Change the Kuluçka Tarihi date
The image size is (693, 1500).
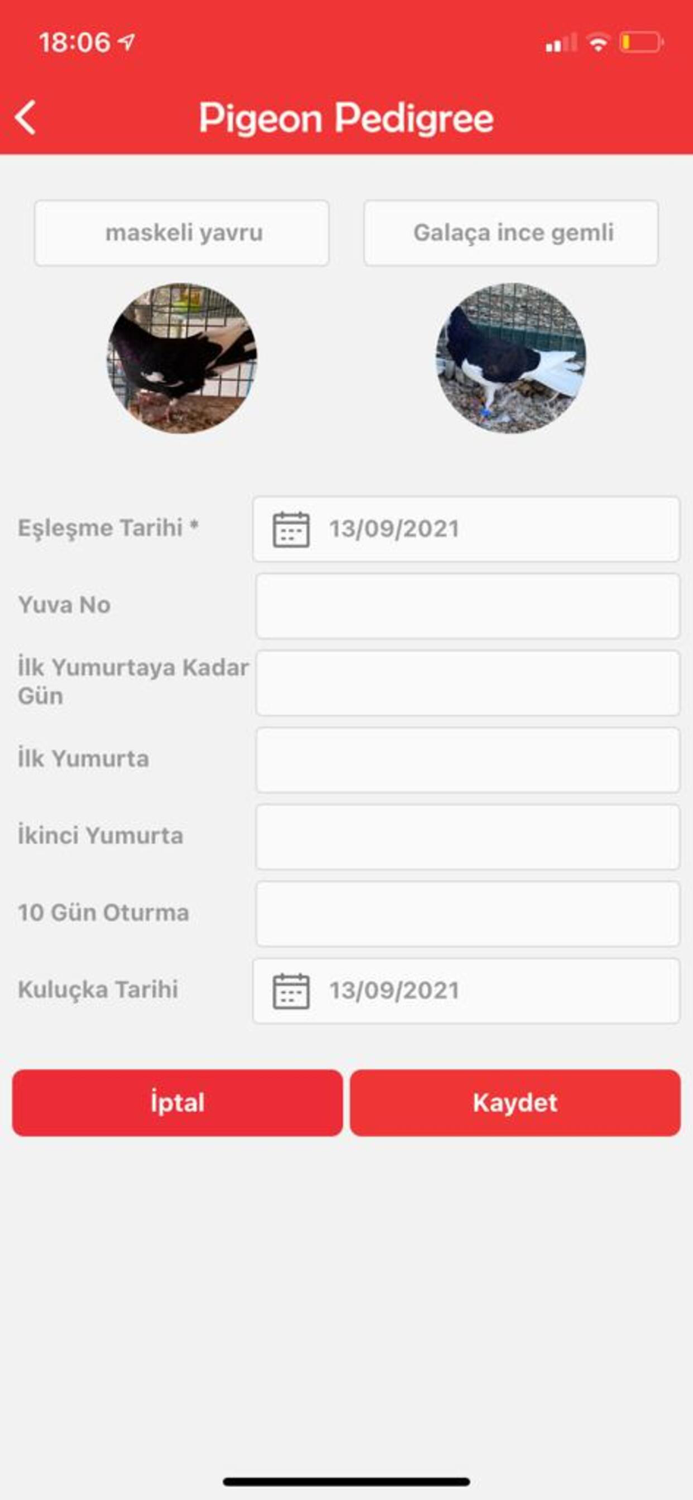[x=467, y=991]
